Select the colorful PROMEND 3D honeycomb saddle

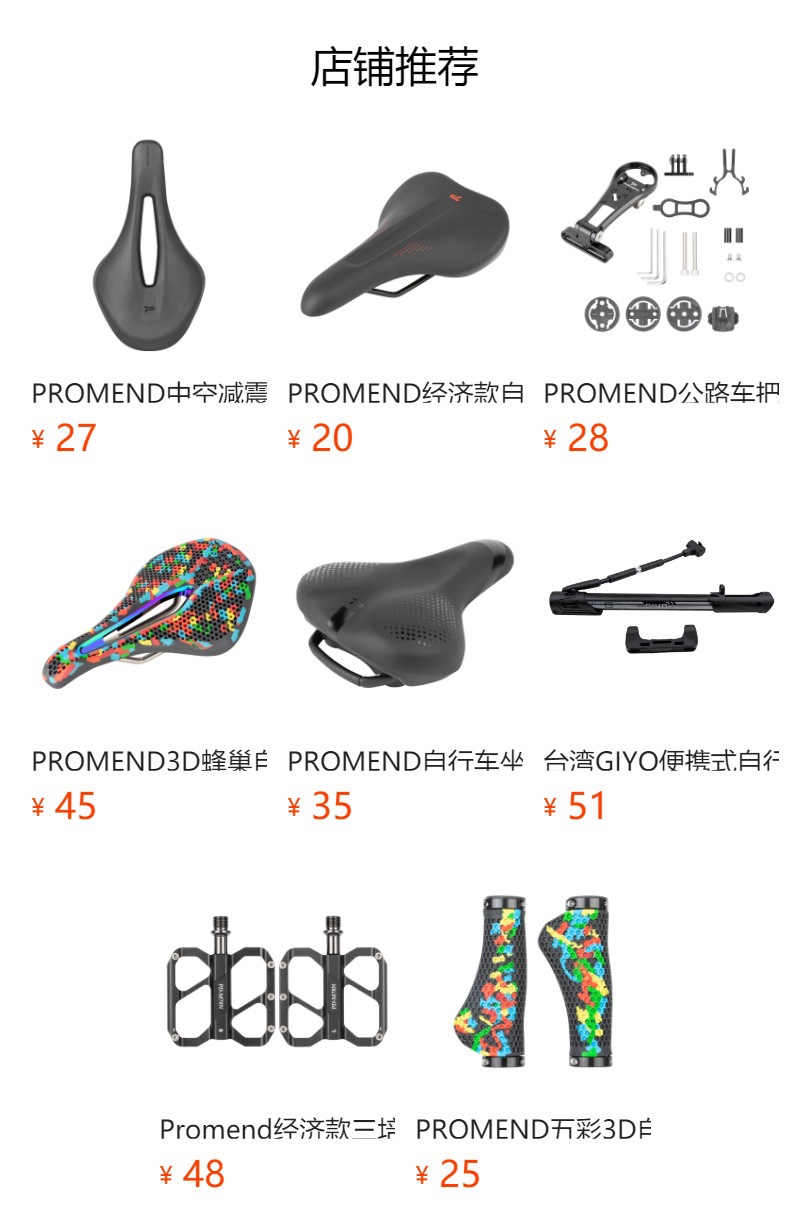[x=149, y=614]
